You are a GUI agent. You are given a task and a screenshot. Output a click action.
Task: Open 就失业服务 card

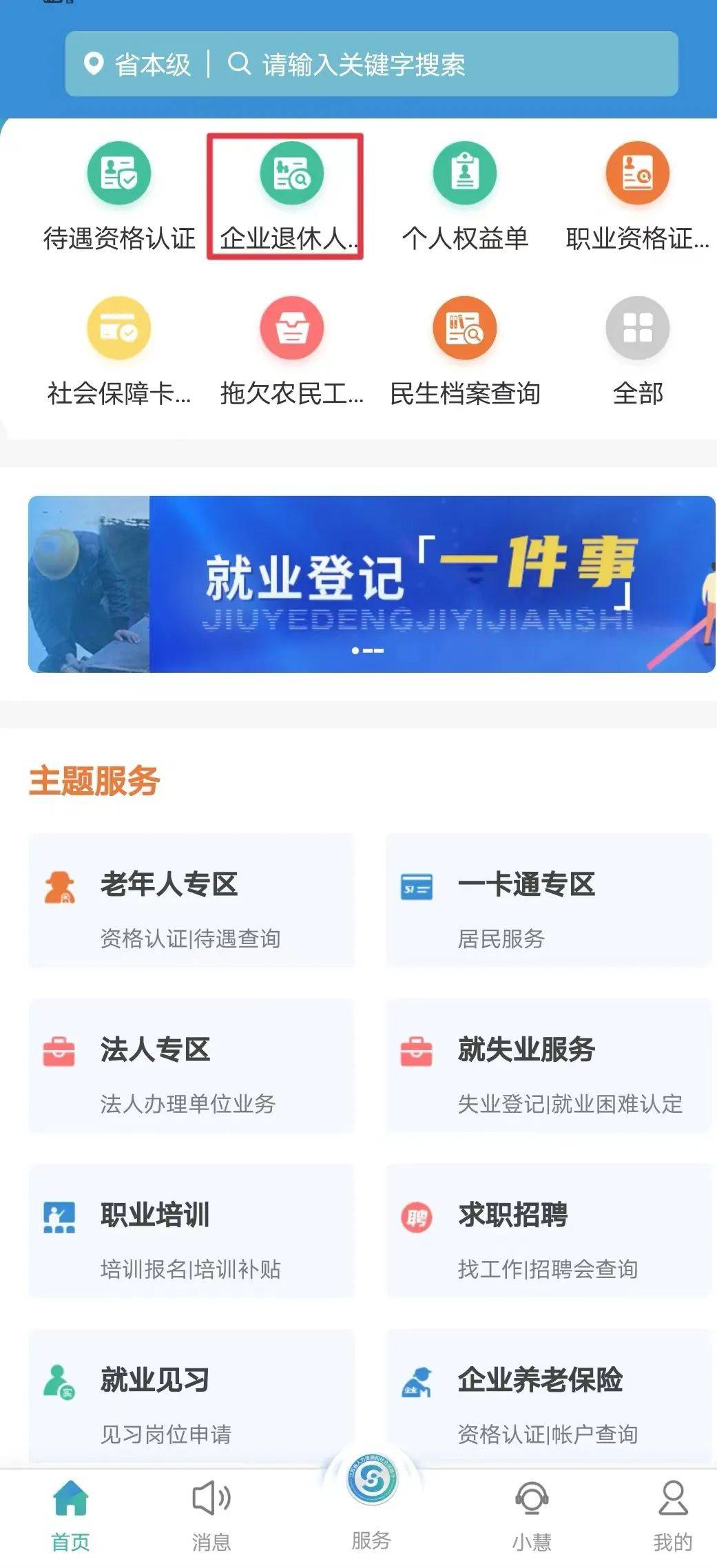click(548, 1066)
